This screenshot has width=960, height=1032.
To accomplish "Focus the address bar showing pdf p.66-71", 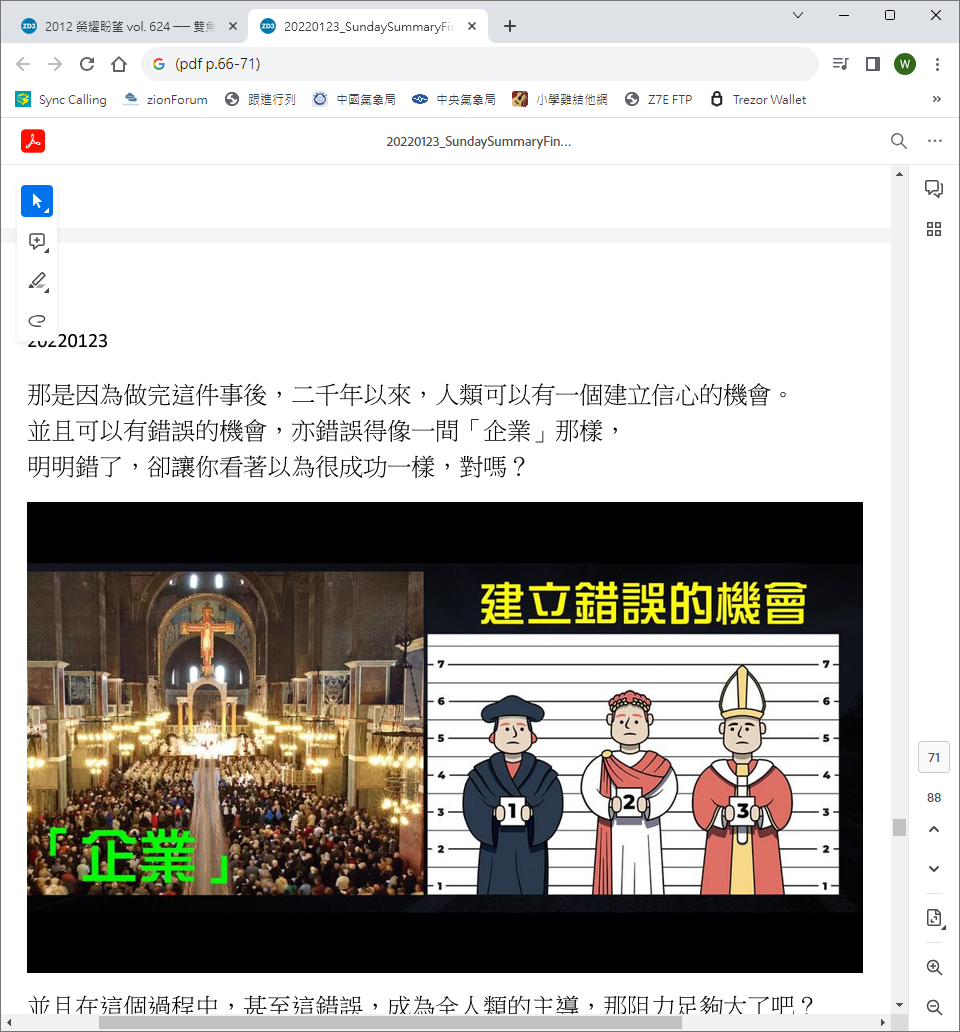I will (480, 64).
